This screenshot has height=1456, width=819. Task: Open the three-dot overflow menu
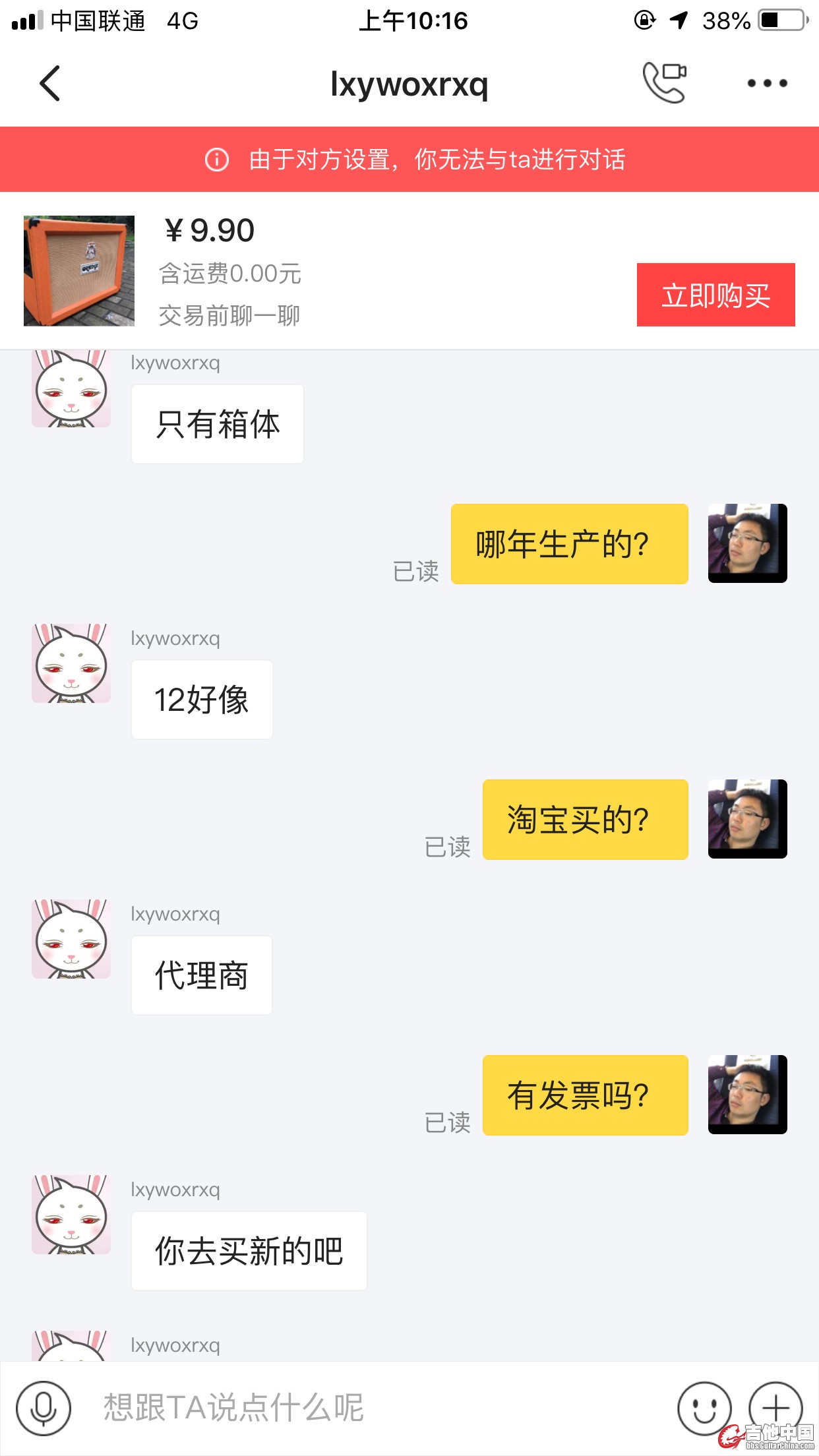tap(767, 84)
